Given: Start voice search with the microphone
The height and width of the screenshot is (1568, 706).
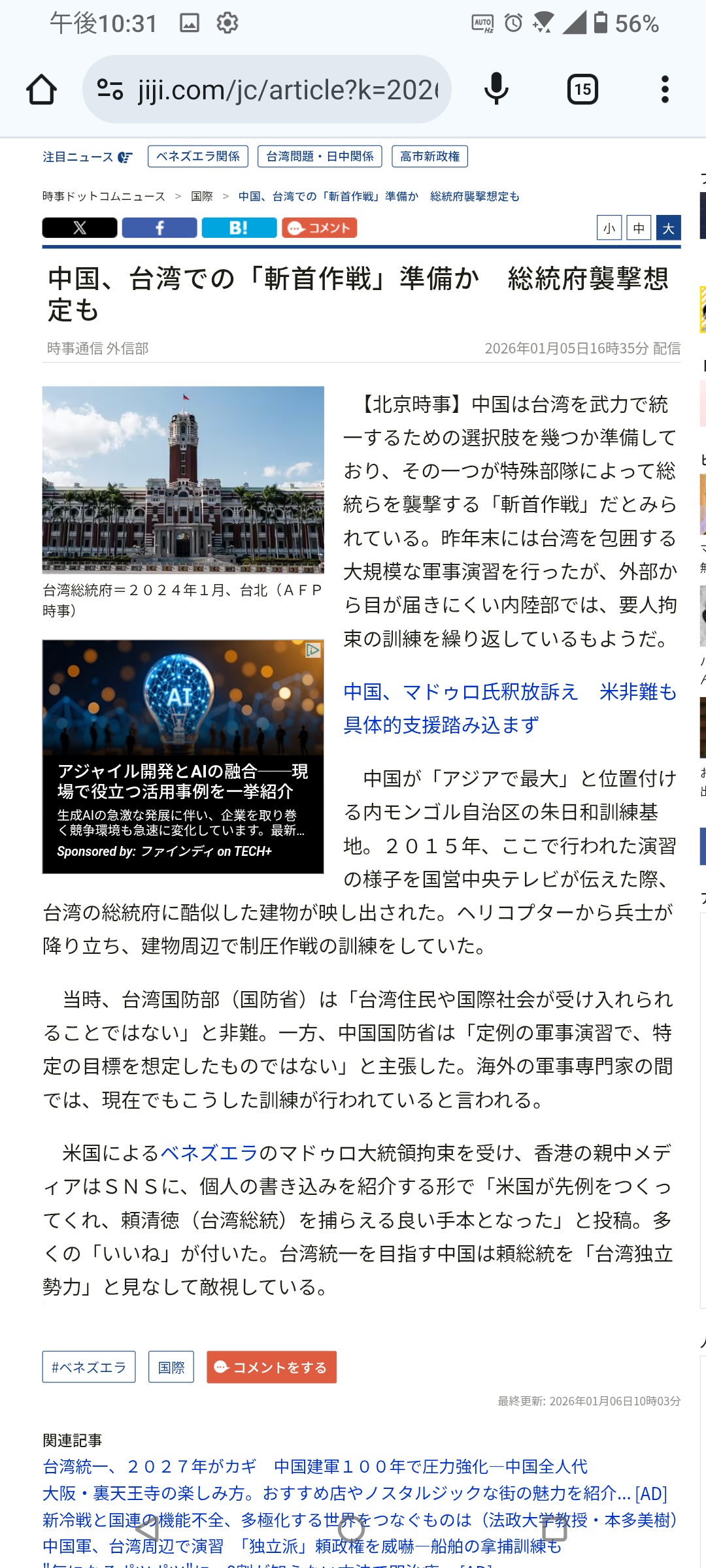Looking at the screenshot, I should pos(496,90).
